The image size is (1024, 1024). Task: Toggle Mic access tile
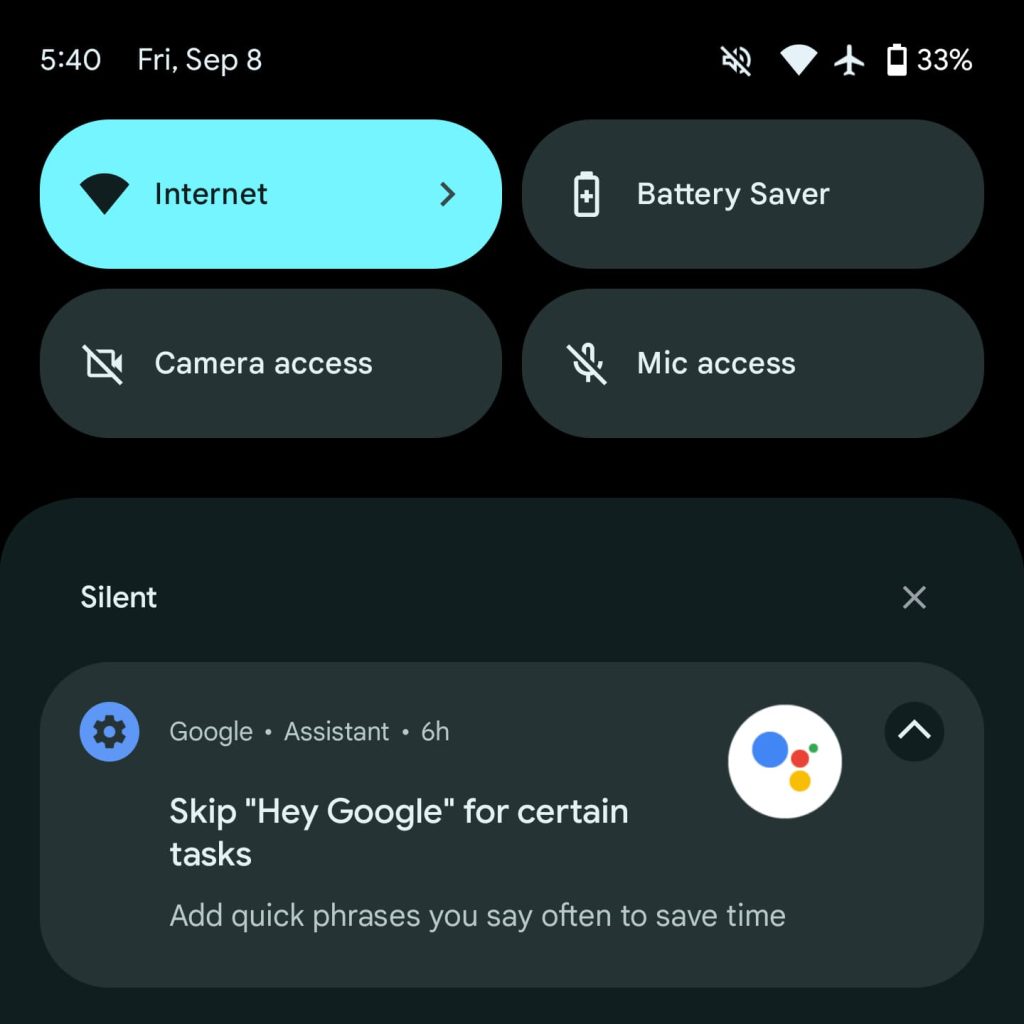pos(752,363)
